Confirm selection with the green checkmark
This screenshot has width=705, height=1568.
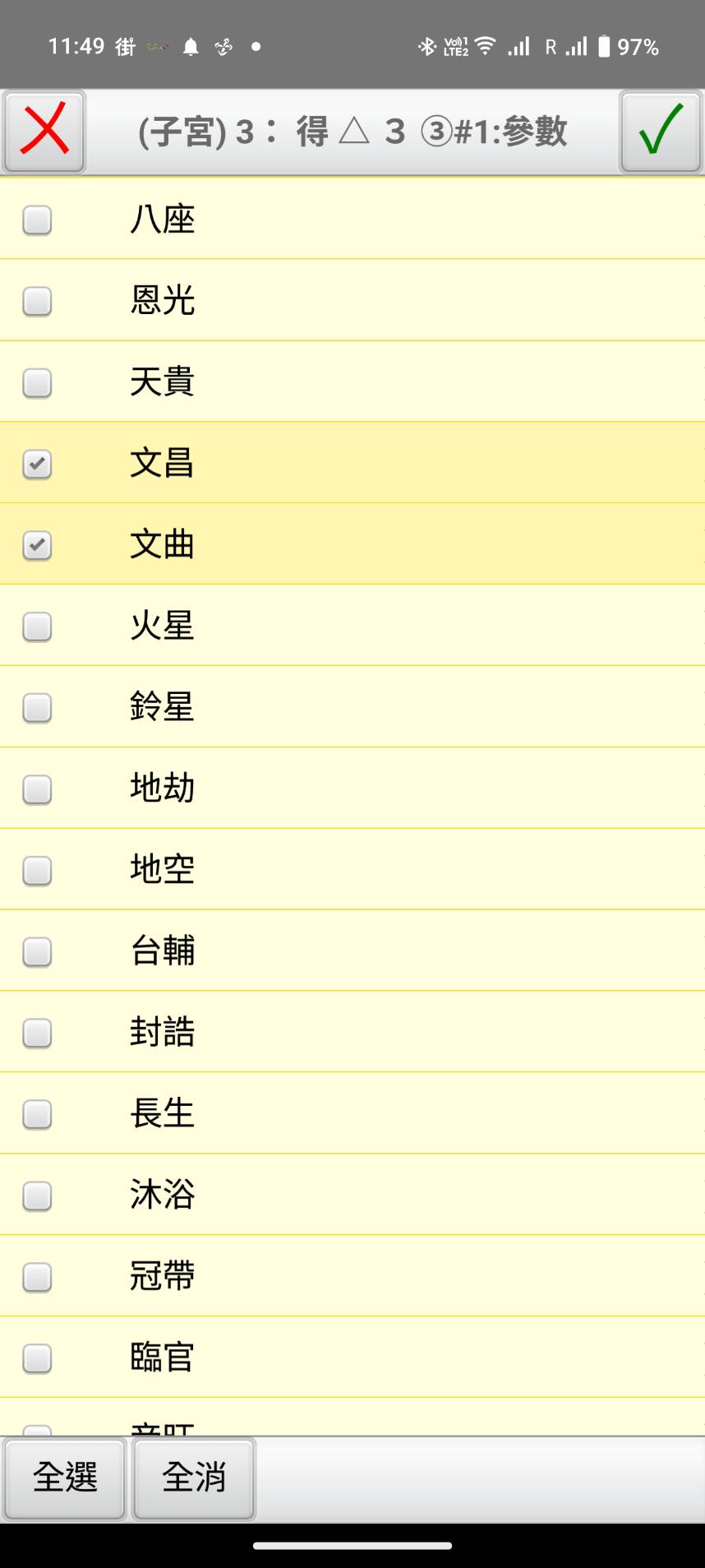coord(661,132)
